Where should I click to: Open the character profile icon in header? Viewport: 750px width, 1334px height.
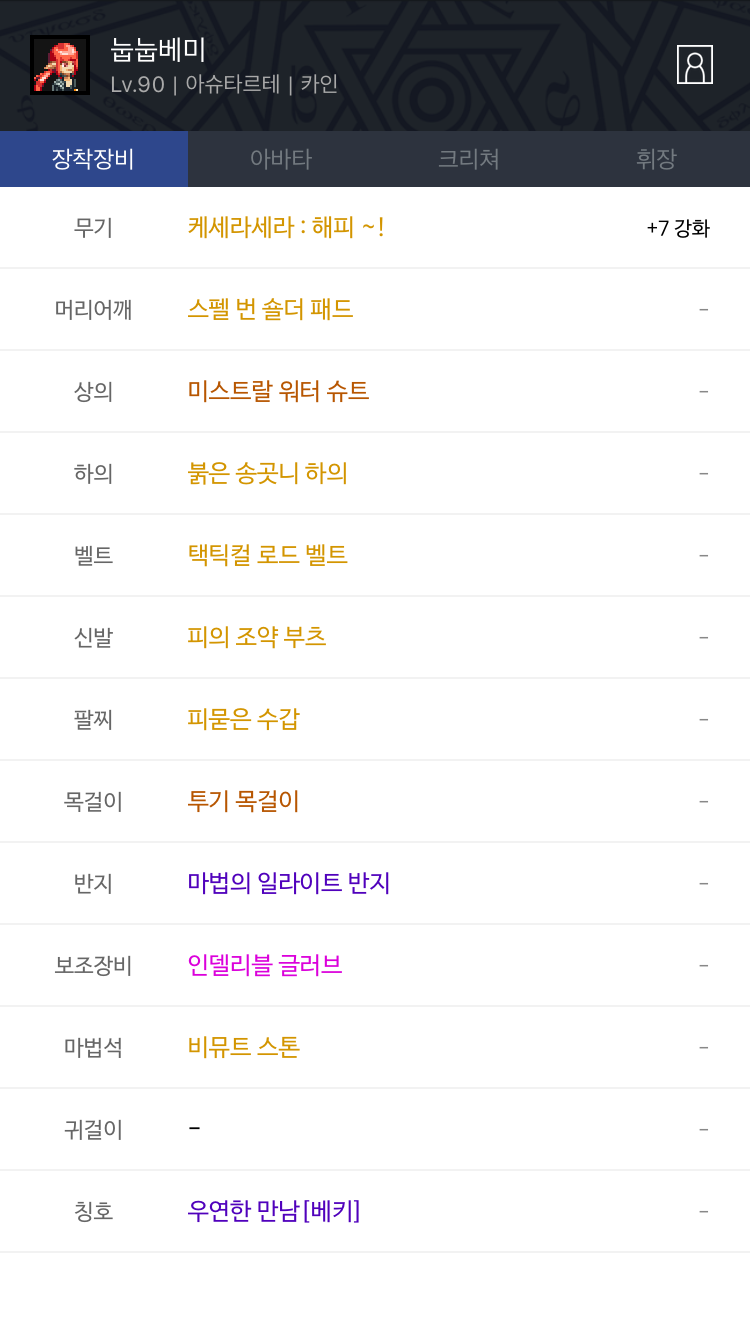click(694, 65)
